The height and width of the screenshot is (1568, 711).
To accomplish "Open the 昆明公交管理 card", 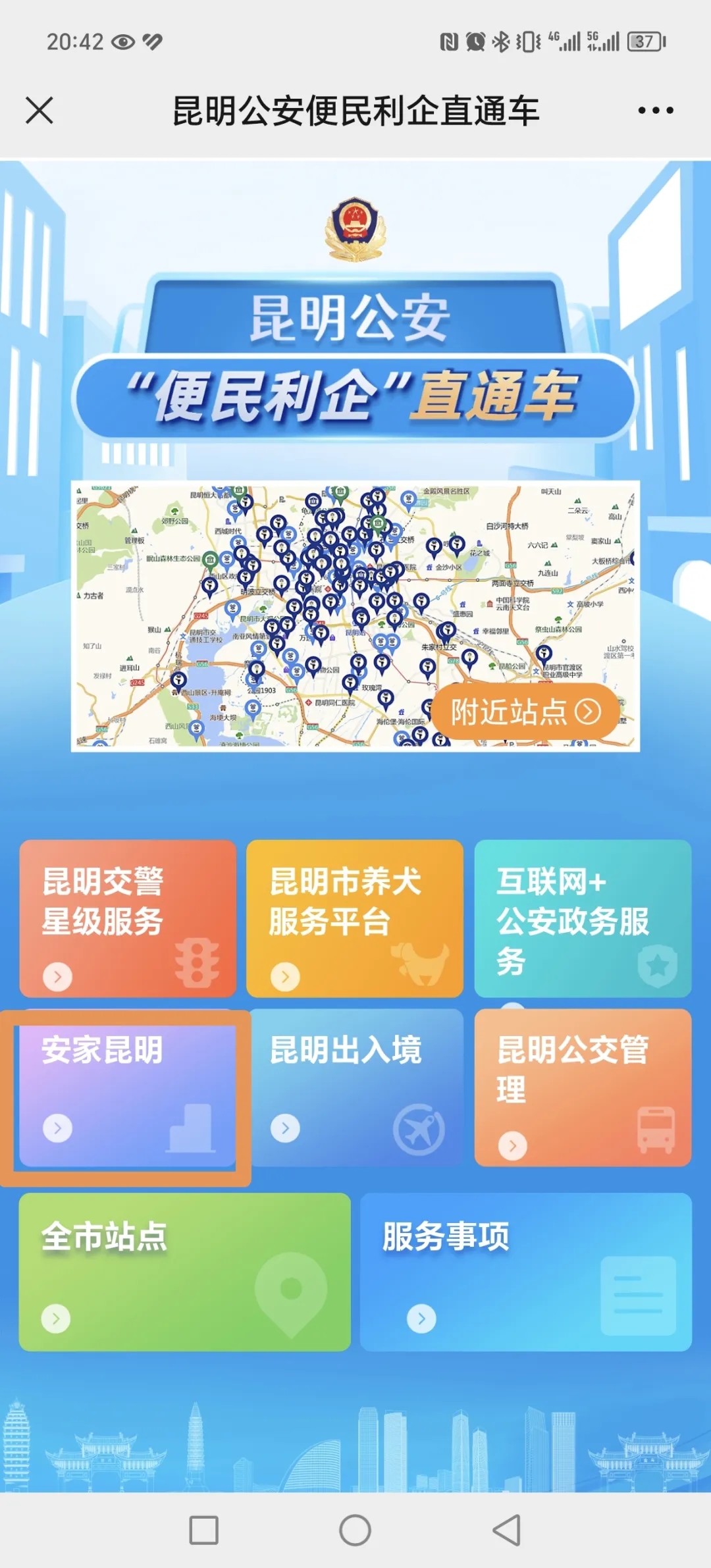I will click(x=582, y=1087).
